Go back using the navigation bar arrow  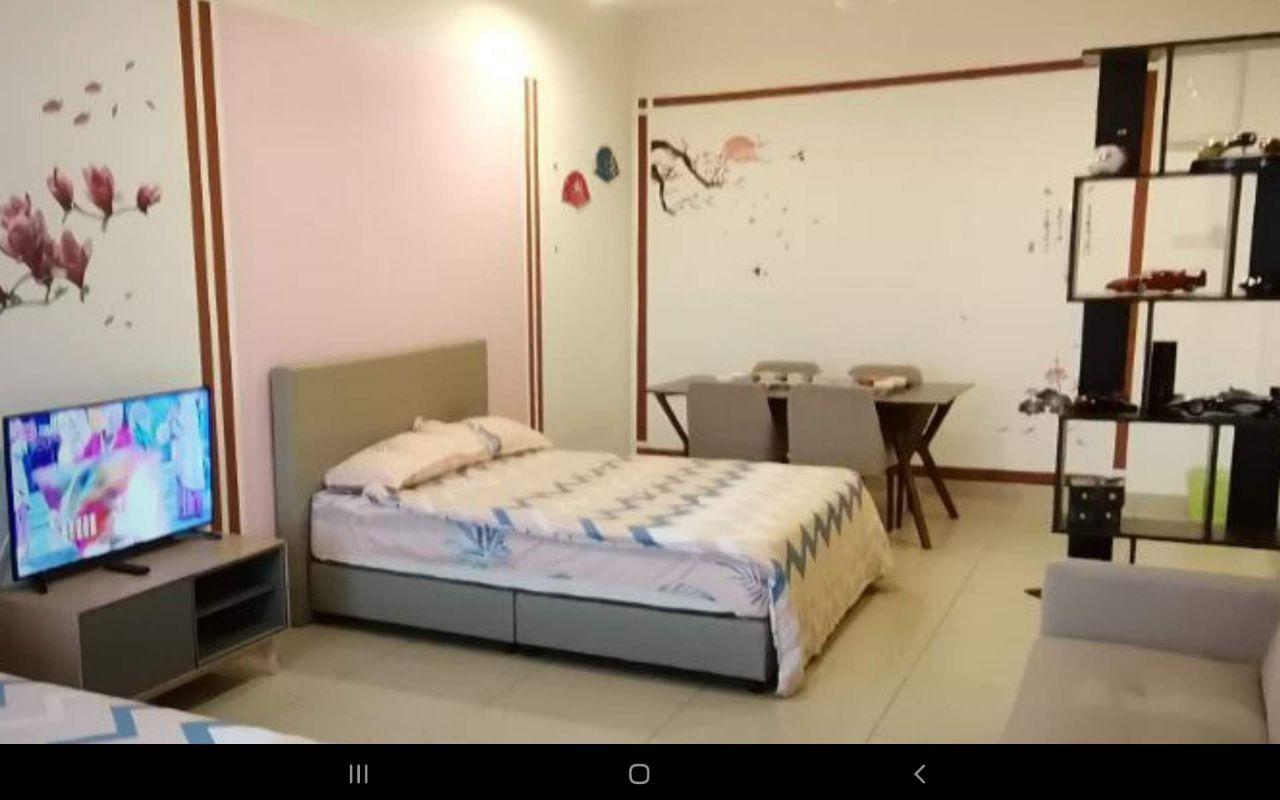(x=920, y=773)
